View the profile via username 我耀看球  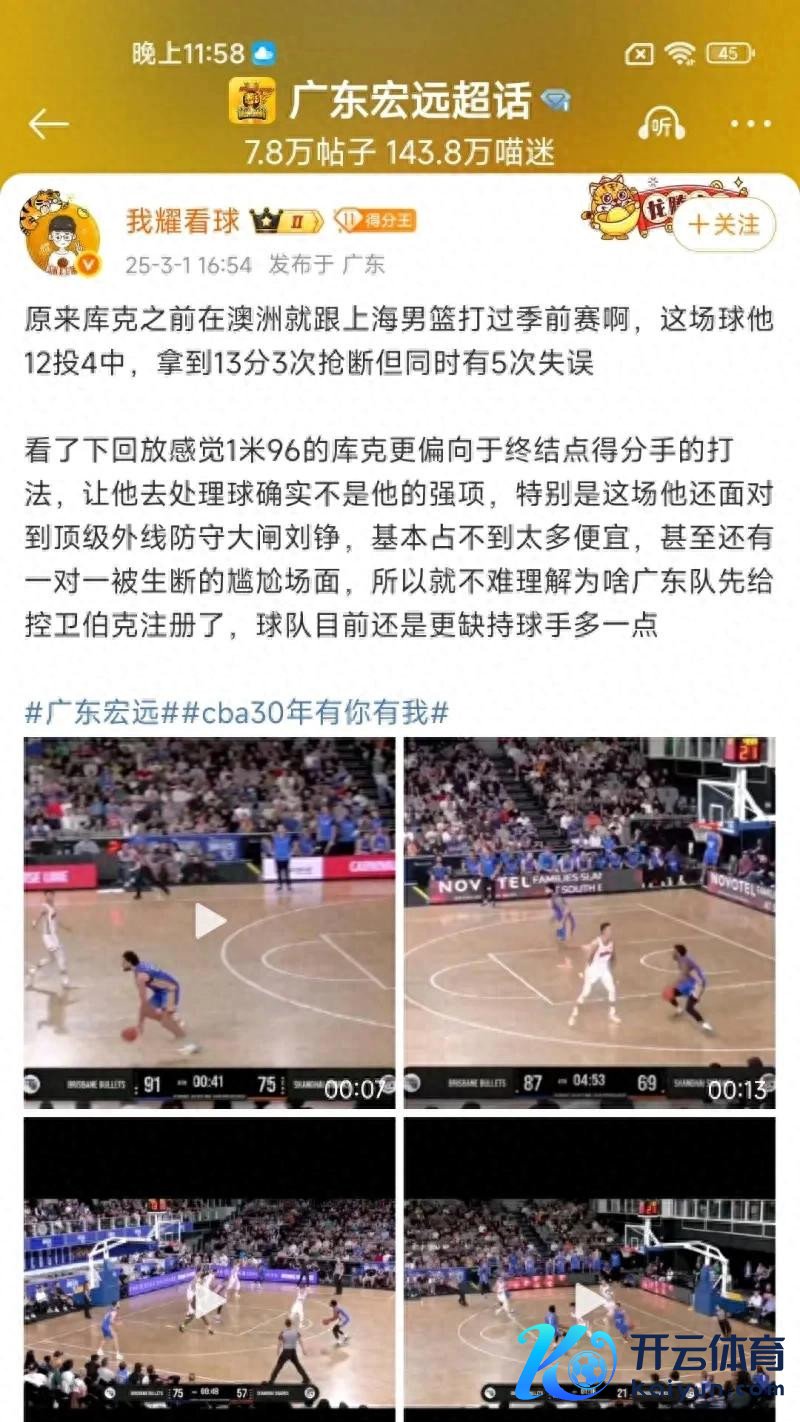(x=182, y=221)
